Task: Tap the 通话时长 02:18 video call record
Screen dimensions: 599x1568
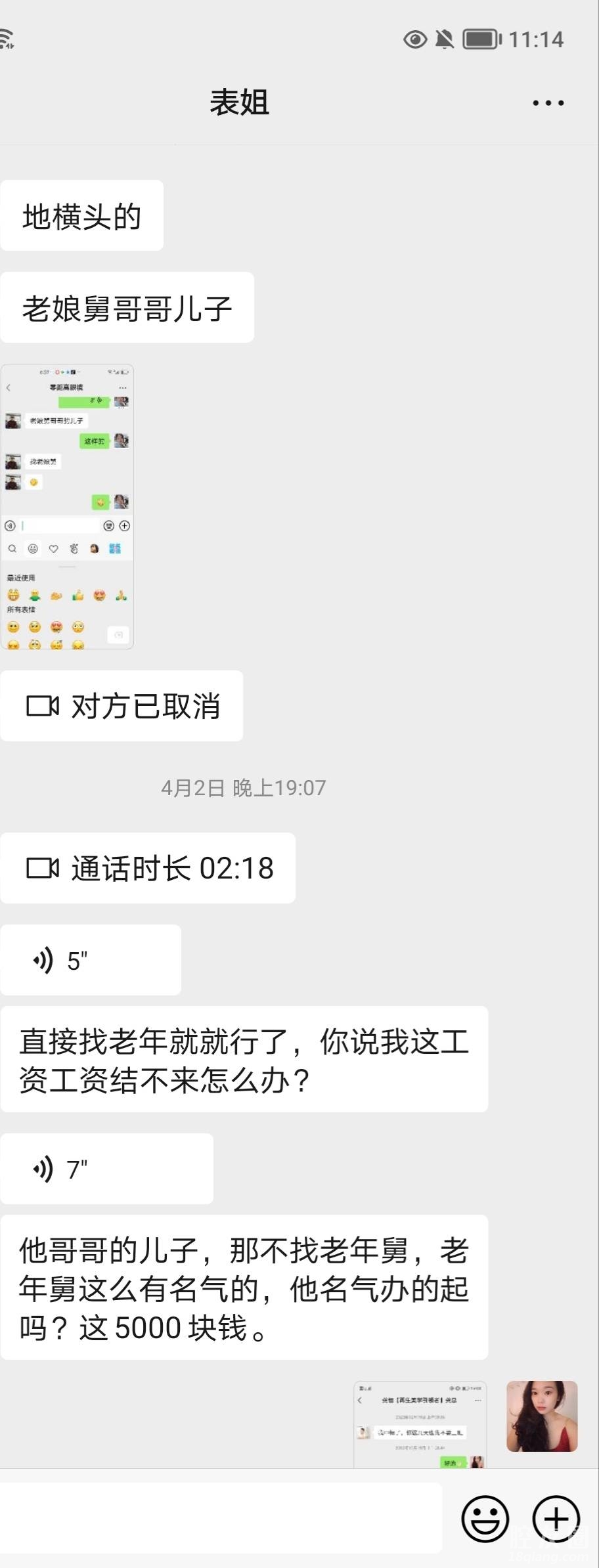Action: click(x=148, y=868)
